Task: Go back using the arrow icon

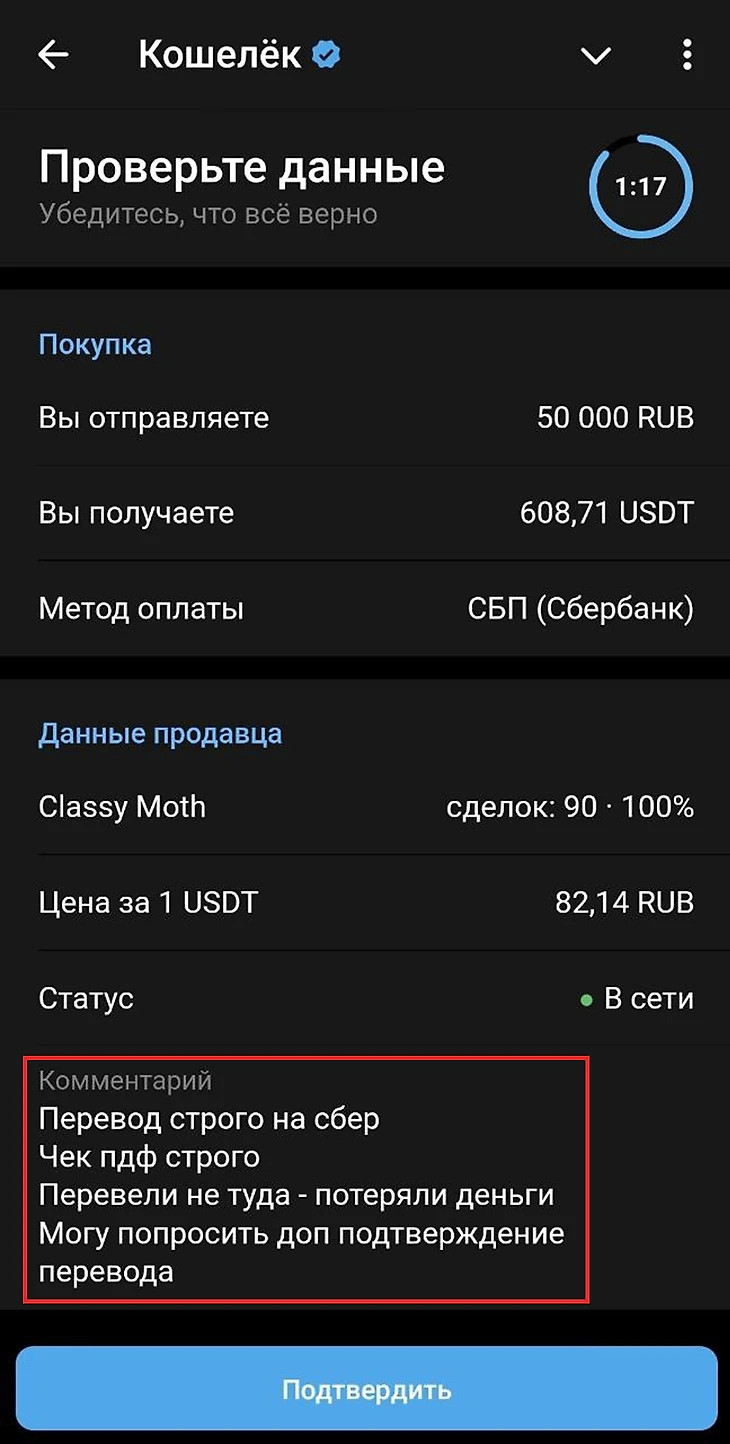Action: click(x=53, y=55)
